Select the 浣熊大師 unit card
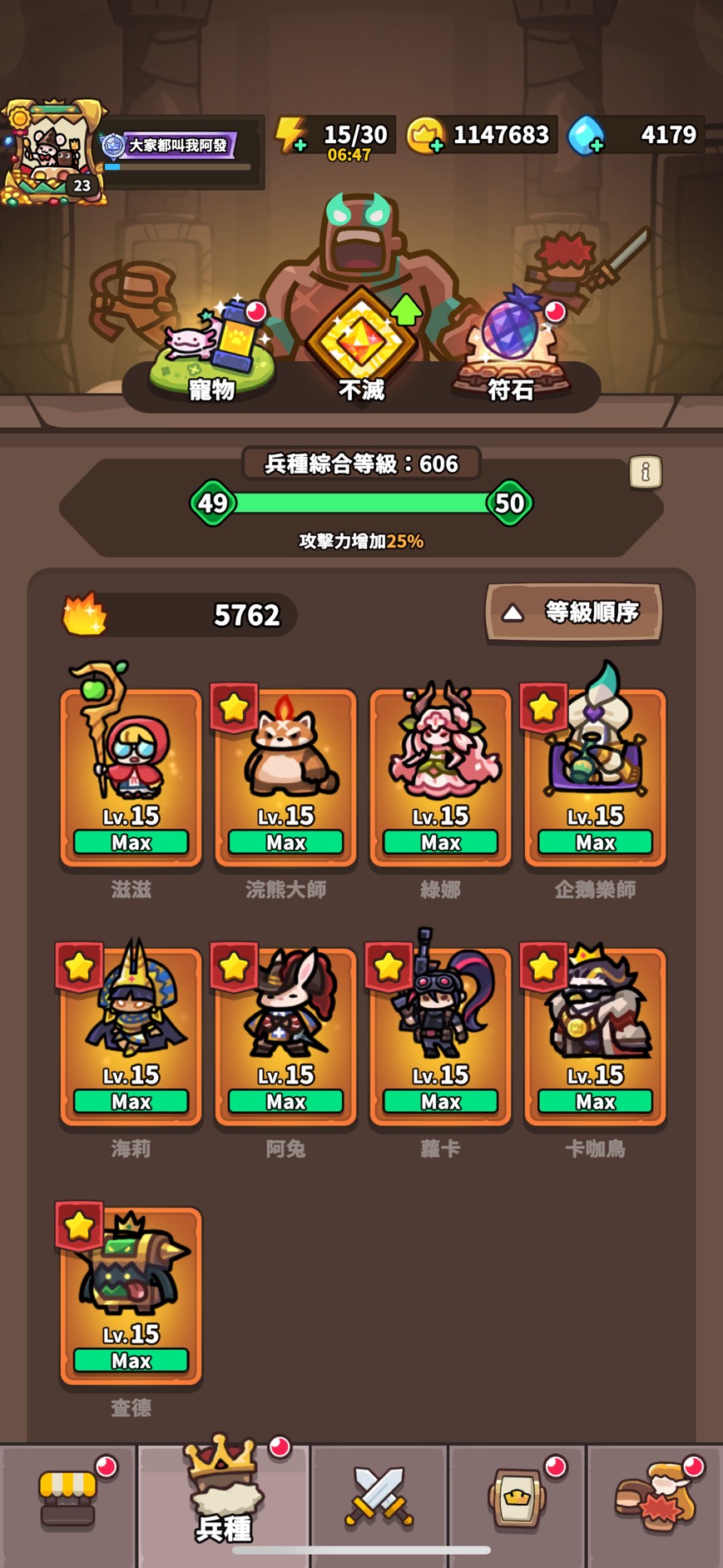723x1568 pixels. [285, 778]
